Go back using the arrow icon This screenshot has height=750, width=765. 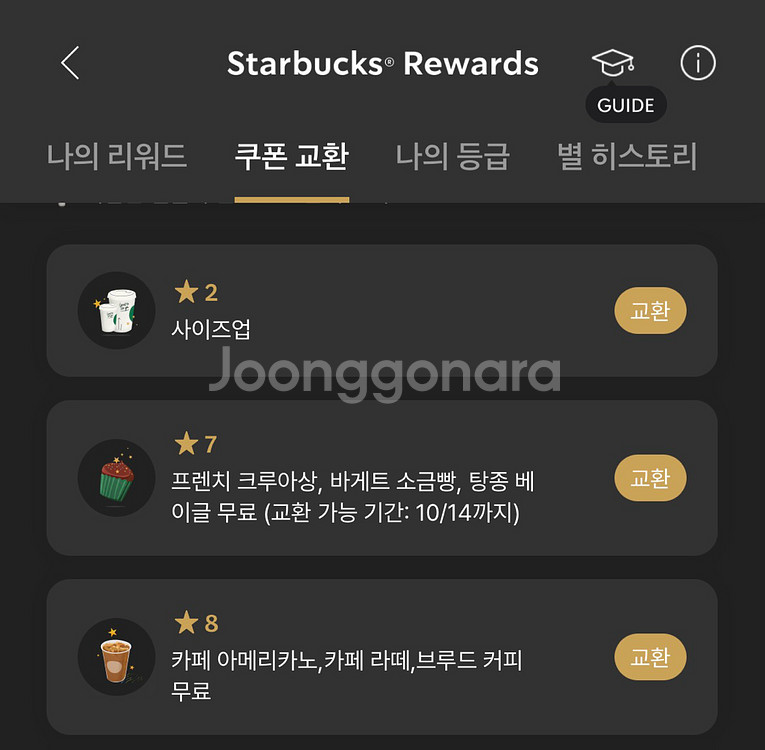pos(70,63)
